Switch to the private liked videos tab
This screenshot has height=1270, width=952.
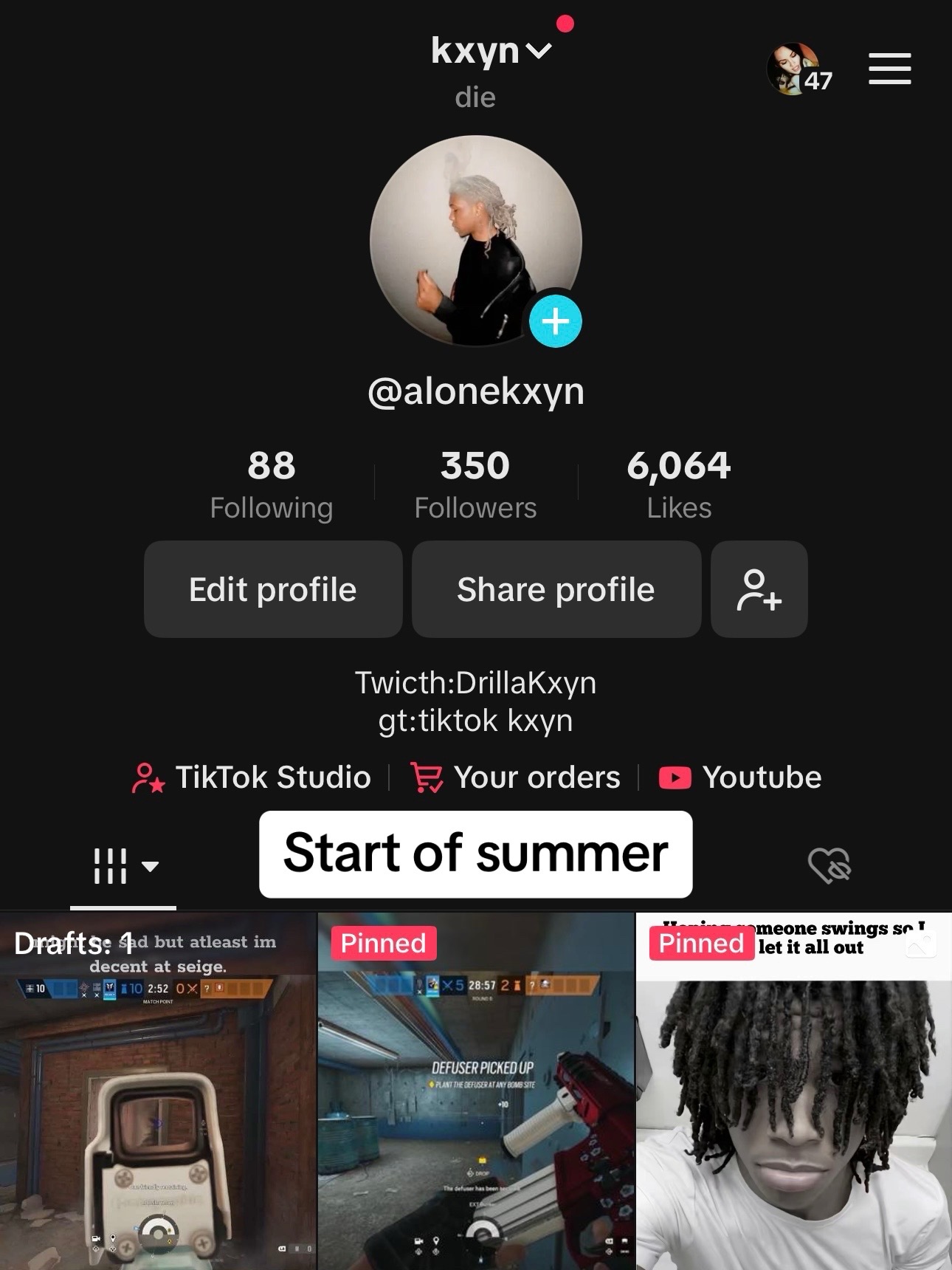tap(829, 865)
